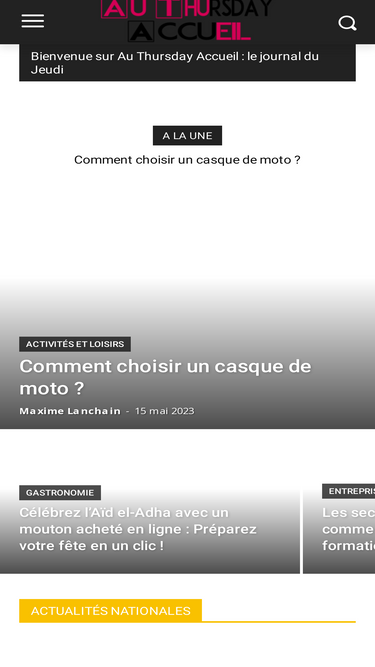The height and width of the screenshot is (667, 375).
Task: Open the search icon
Action: [x=347, y=23]
